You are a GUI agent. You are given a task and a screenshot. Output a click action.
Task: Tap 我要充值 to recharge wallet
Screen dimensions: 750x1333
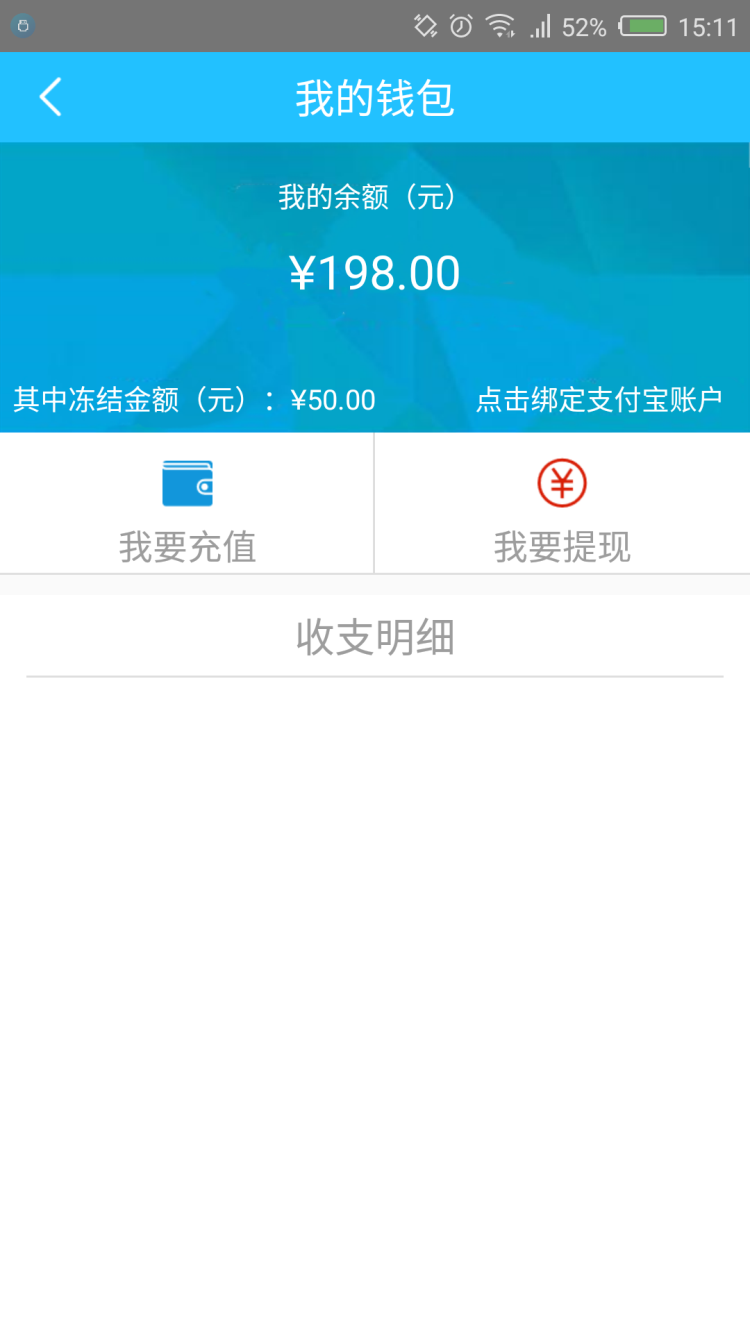(187, 503)
